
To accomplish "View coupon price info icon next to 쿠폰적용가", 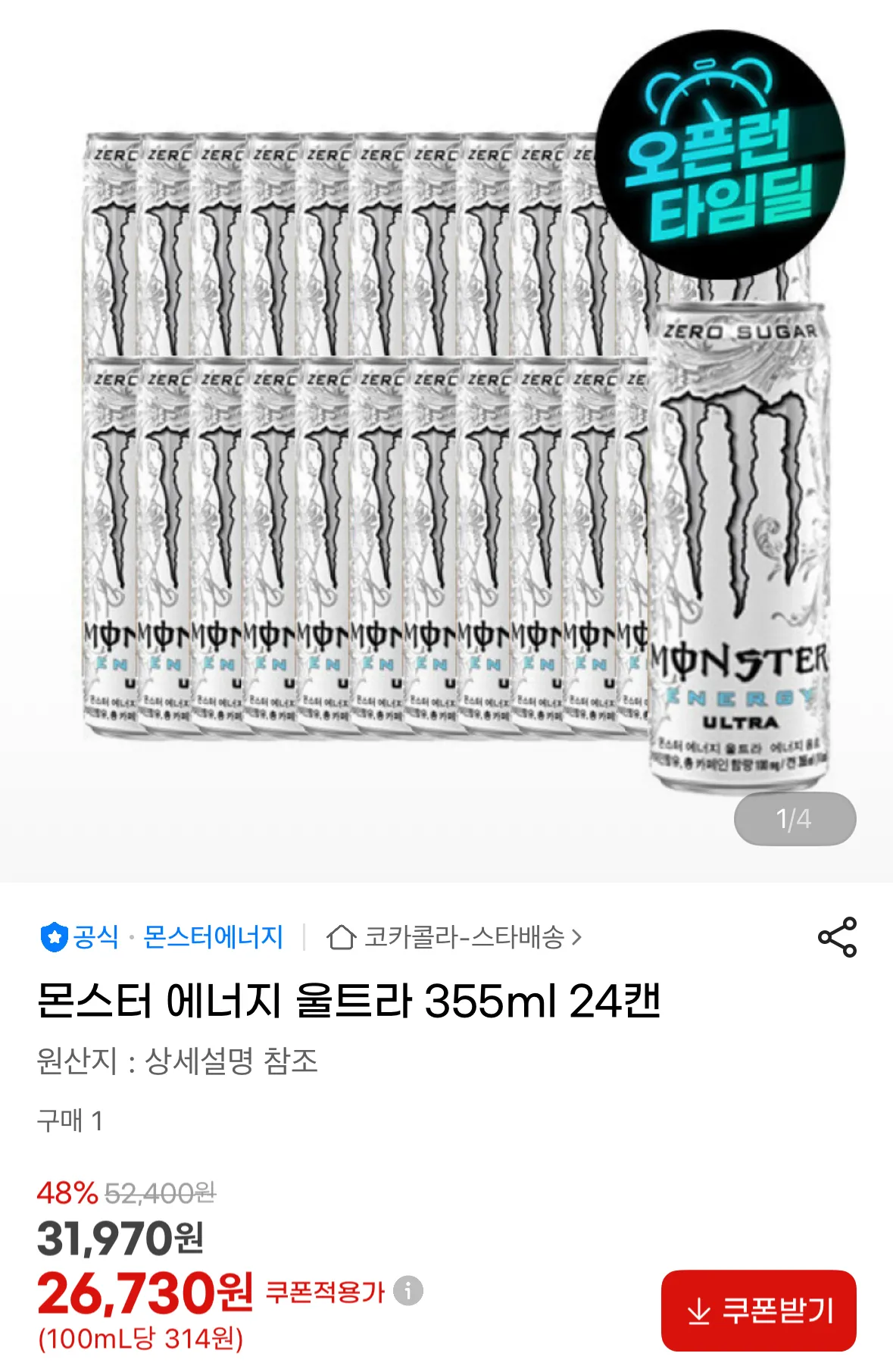I will pos(409,1290).
